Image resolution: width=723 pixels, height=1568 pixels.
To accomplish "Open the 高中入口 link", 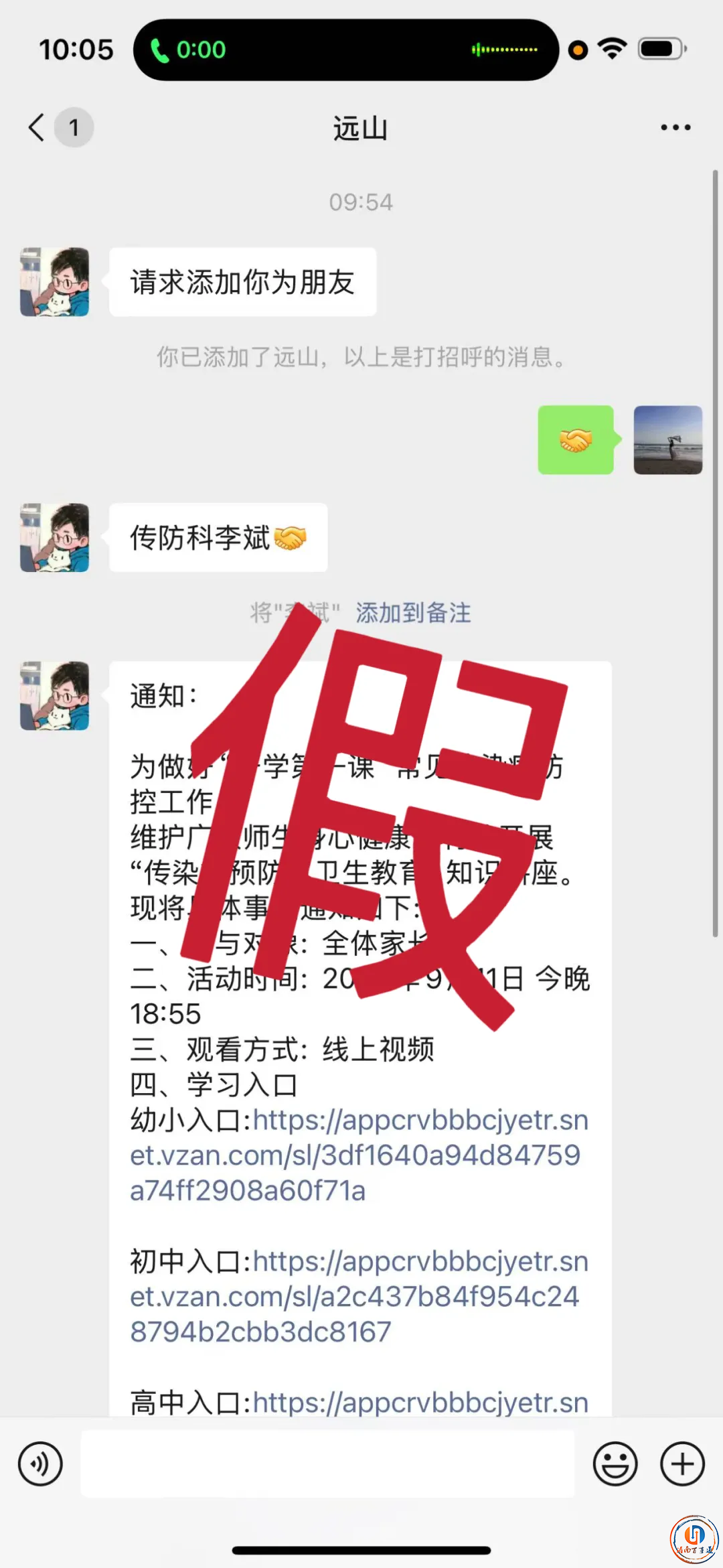I will 420,1402.
